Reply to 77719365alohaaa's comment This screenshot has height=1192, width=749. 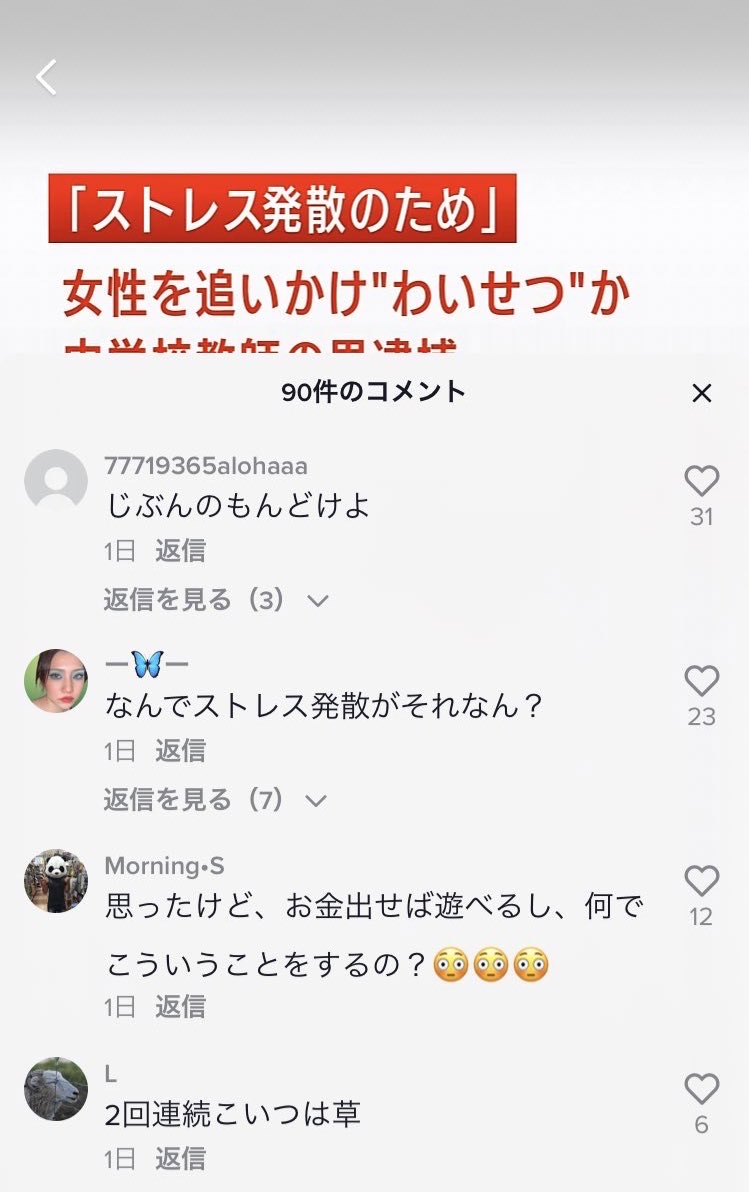click(x=180, y=550)
